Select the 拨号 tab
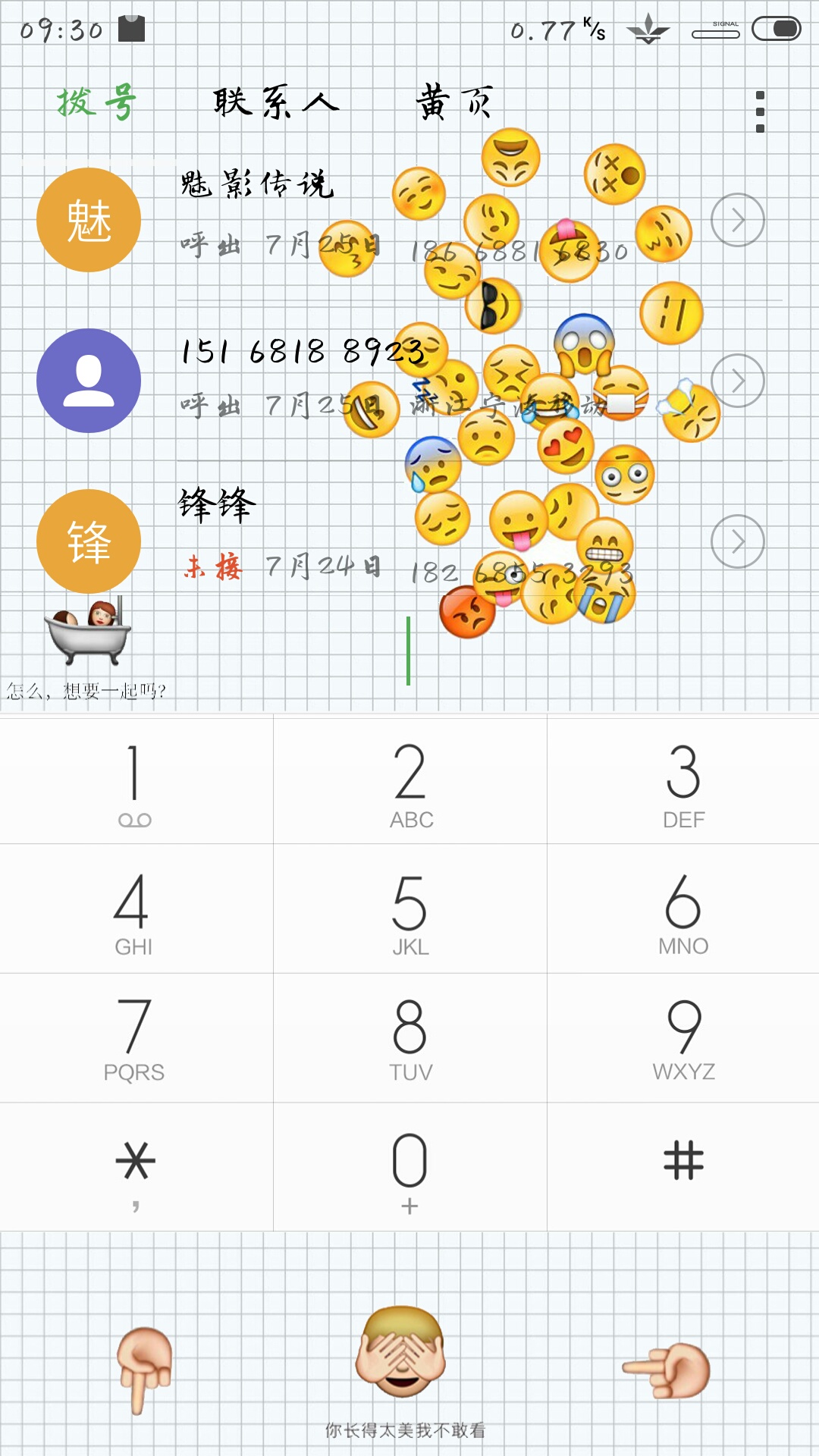 97,102
